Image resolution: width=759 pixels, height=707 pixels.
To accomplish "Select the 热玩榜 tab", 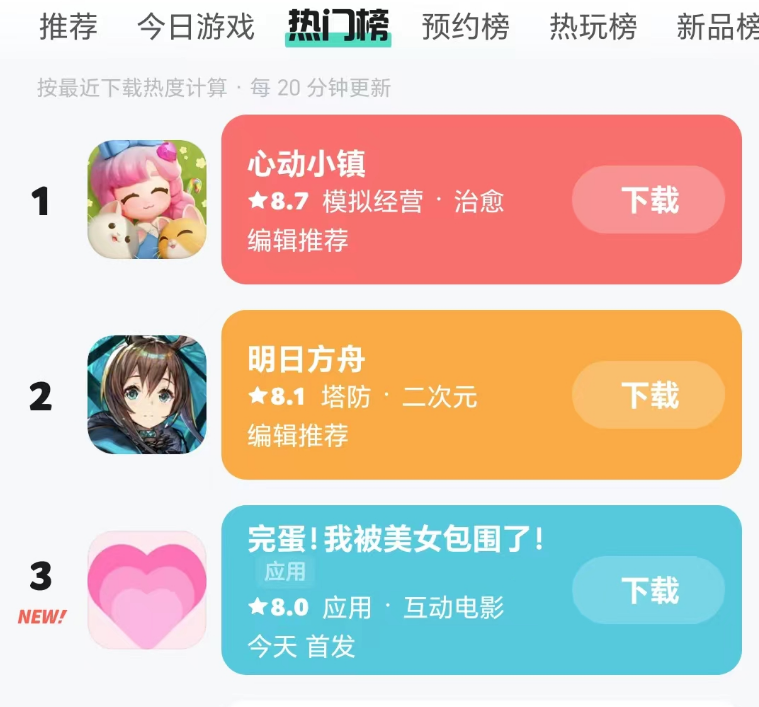I will 592,27.
